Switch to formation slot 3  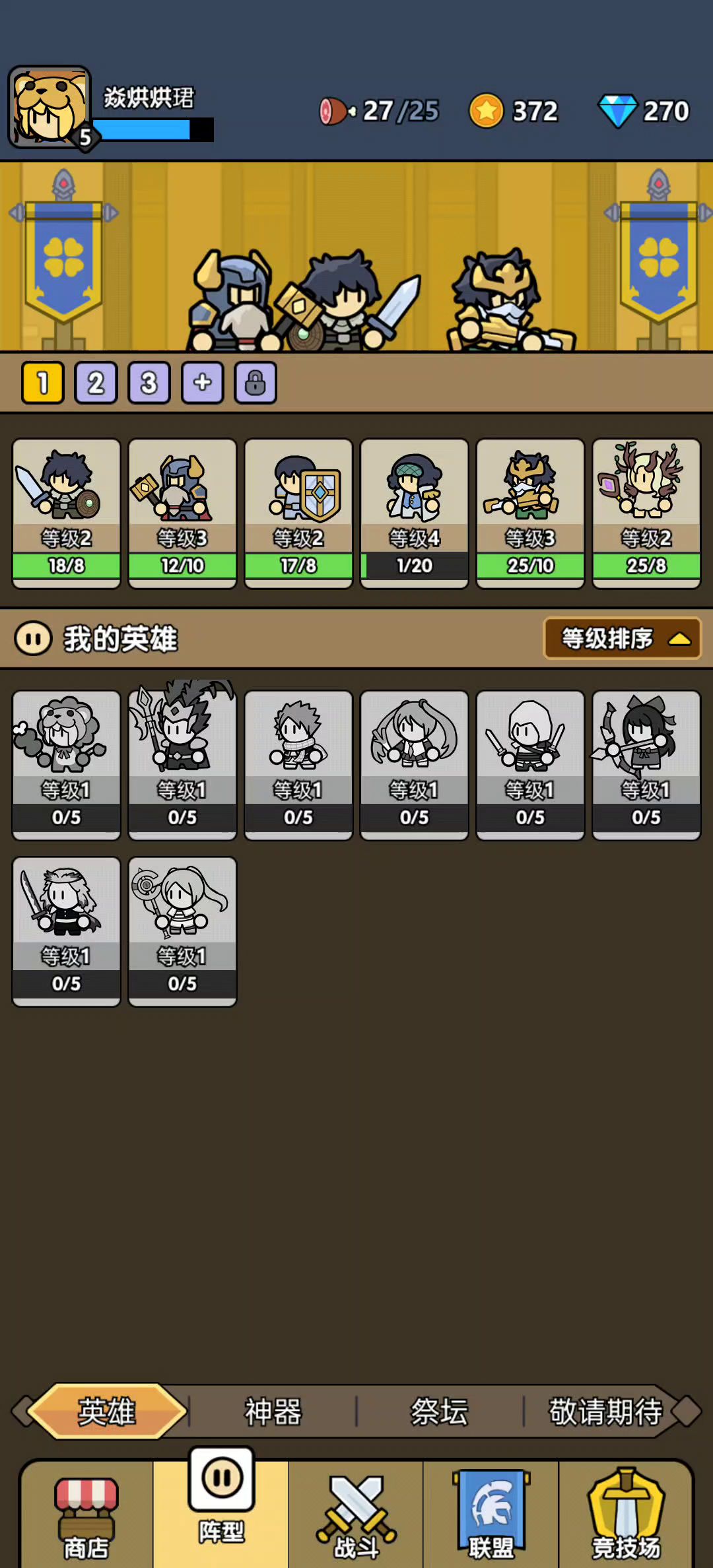(149, 383)
